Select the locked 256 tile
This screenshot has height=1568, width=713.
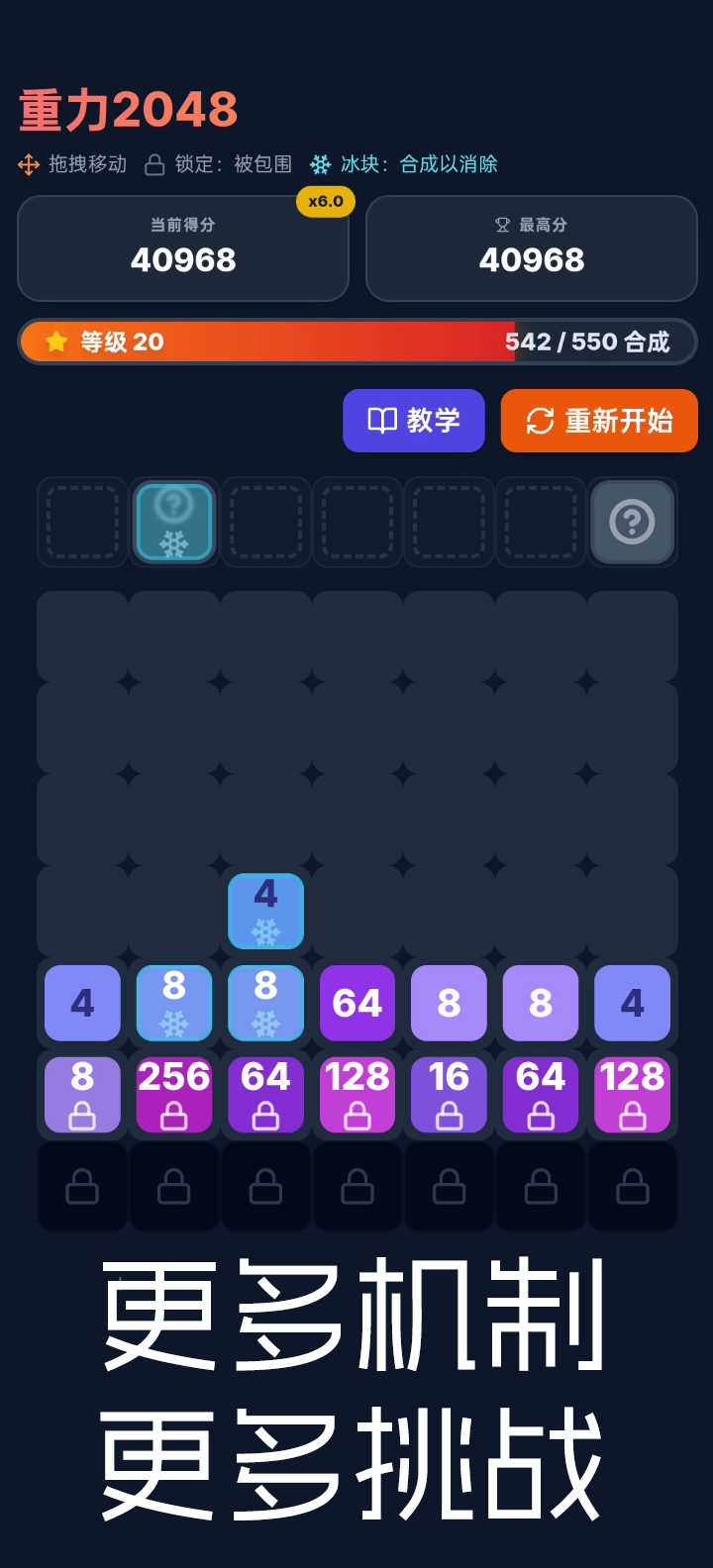click(173, 1094)
